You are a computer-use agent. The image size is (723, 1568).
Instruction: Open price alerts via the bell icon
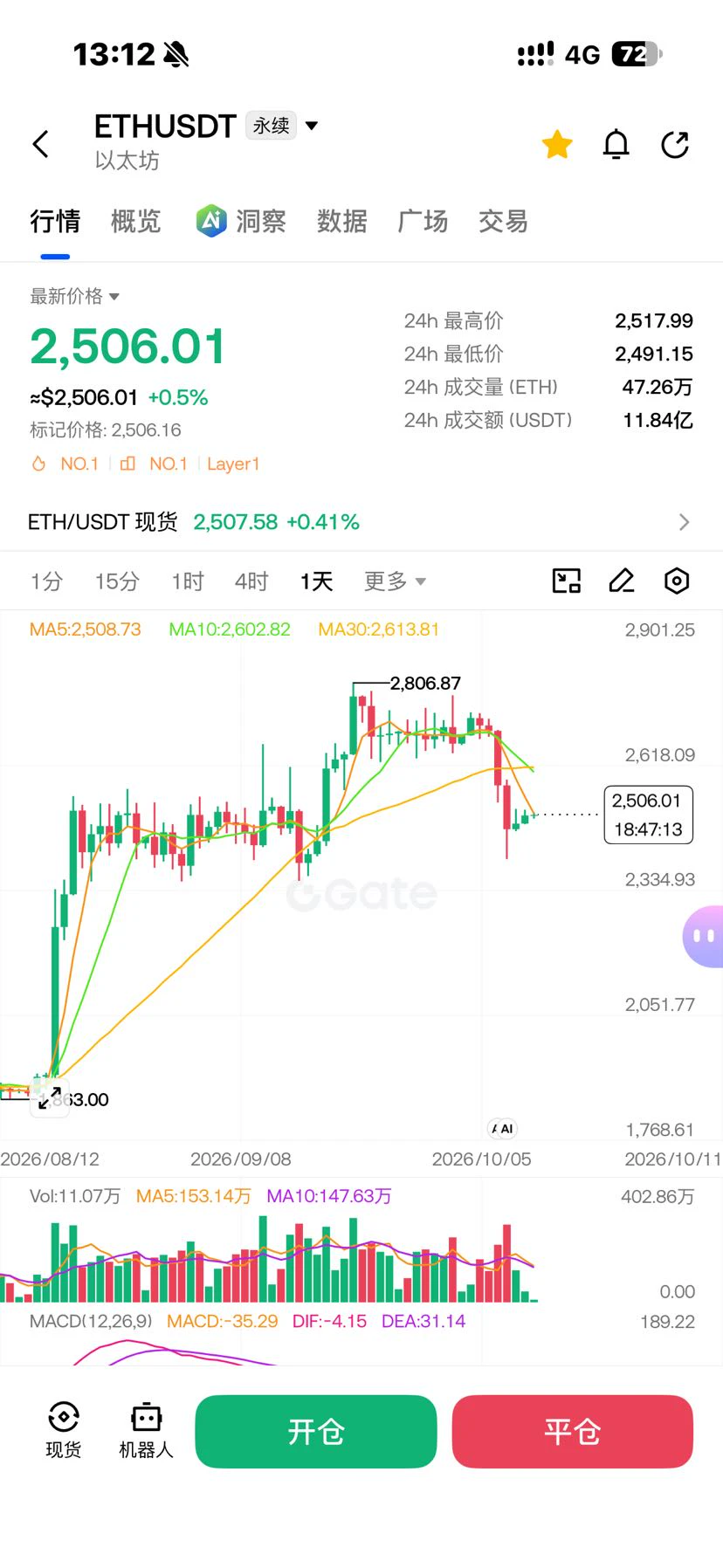(x=616, y=144)
